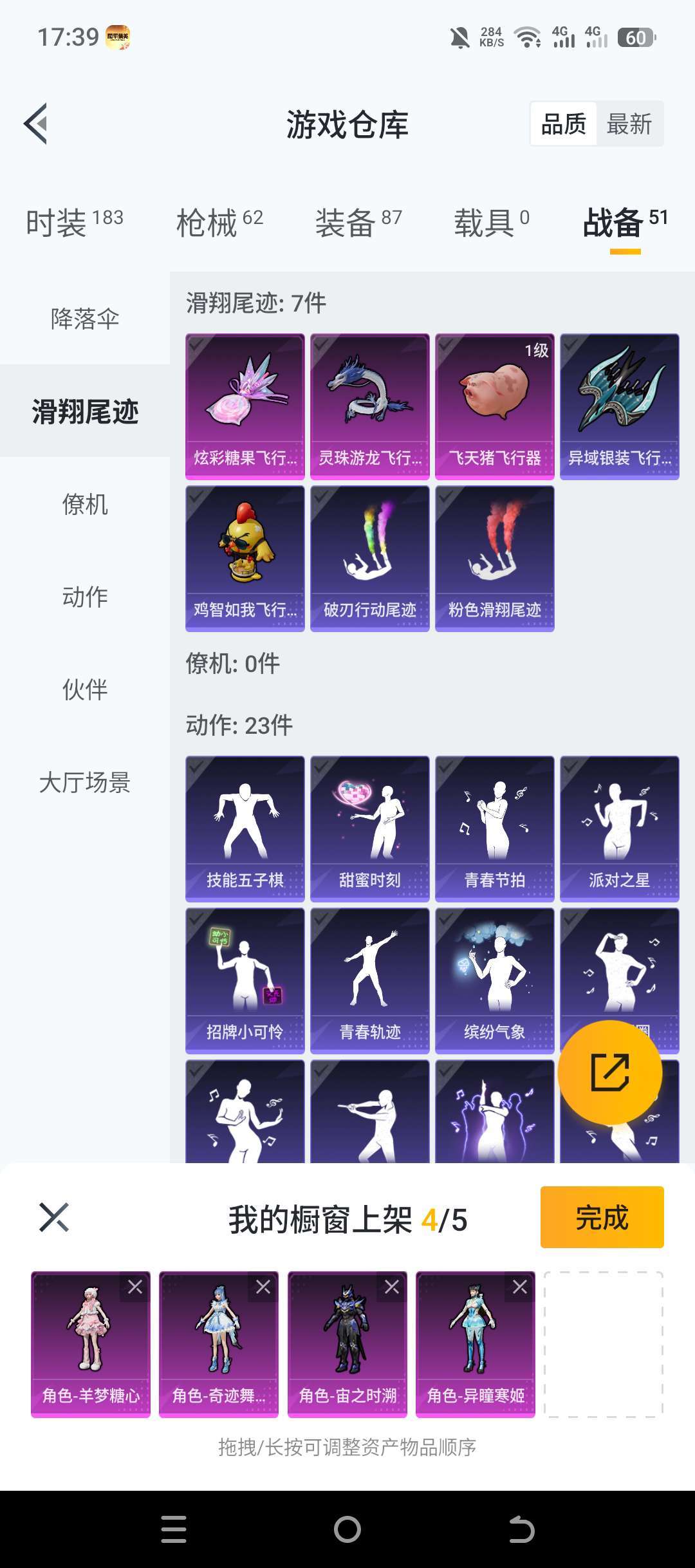
Task: Toggle the 品质 sort option
Action: point(563,124)
